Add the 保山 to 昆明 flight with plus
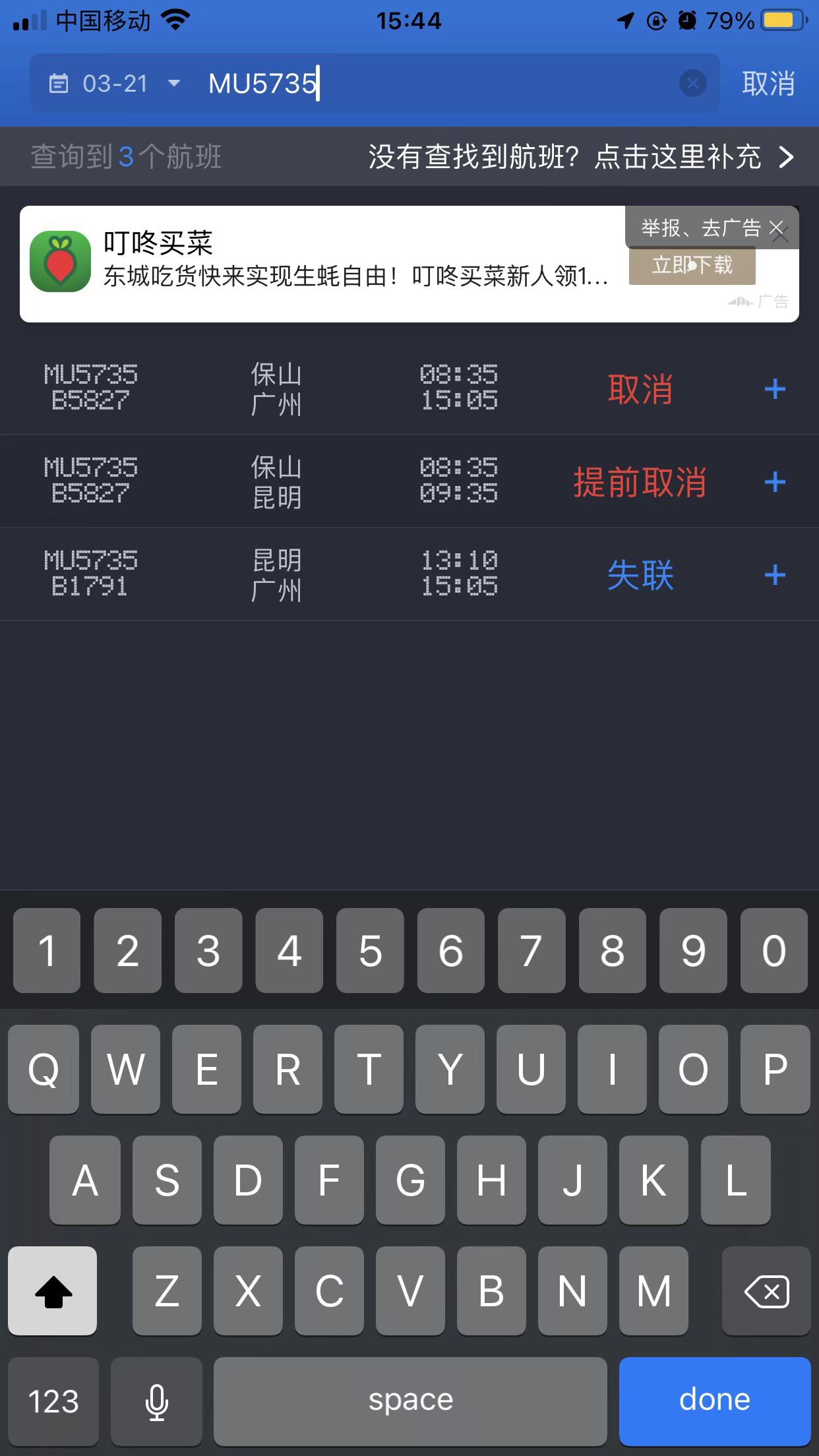This screenshot has height=1456, width=819. coord(775,482)
